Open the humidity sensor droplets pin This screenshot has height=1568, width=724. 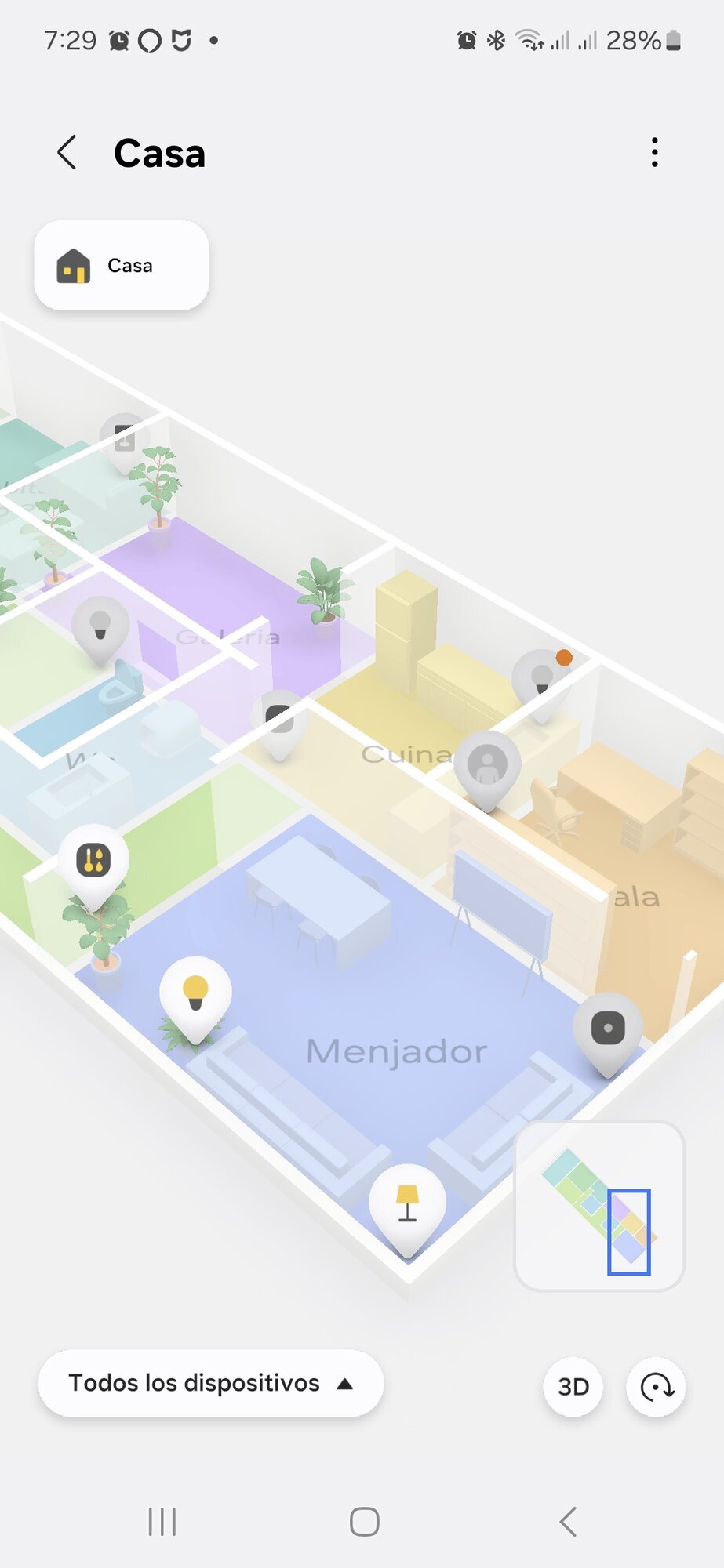pyautogui.click(x=92, y=858)
